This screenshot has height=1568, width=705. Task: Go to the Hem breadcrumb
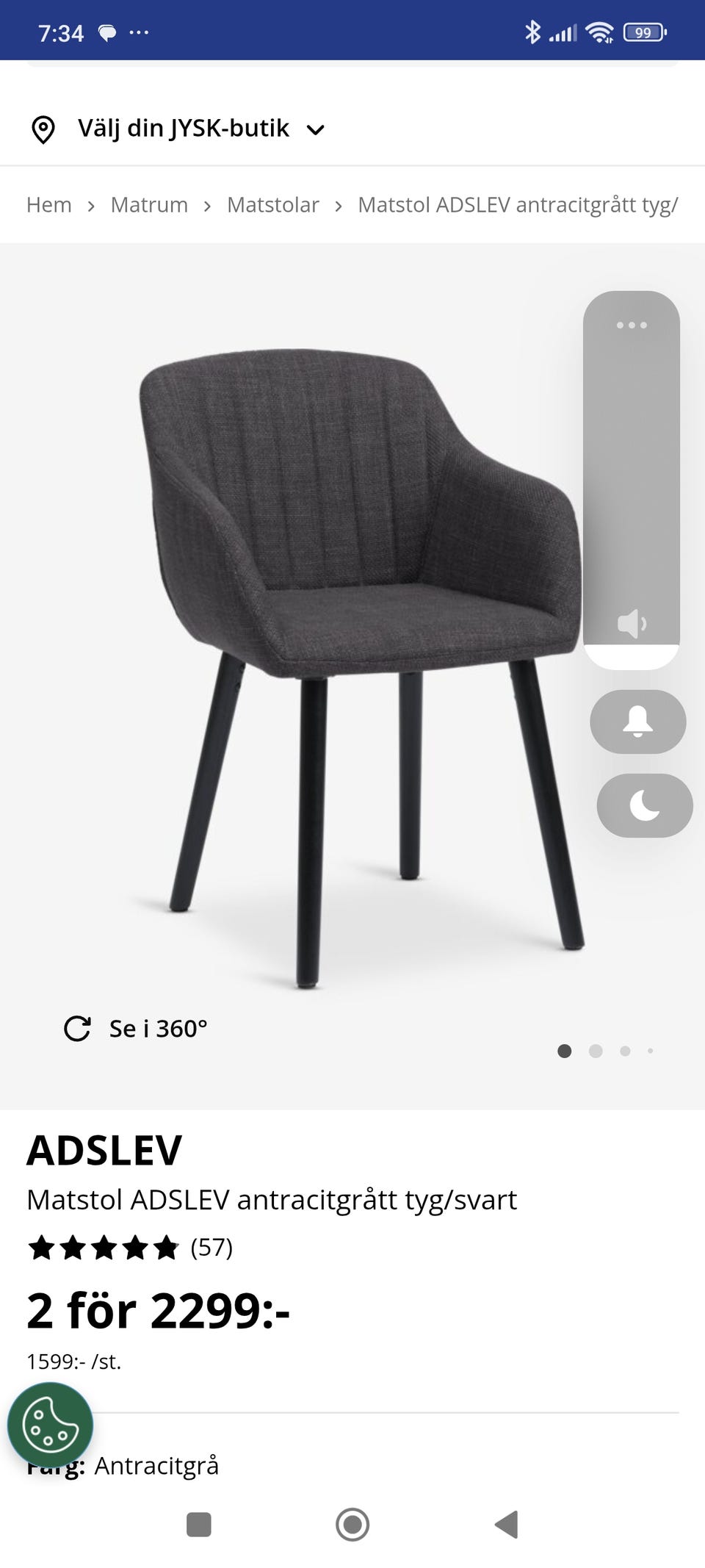click(49, 205)
